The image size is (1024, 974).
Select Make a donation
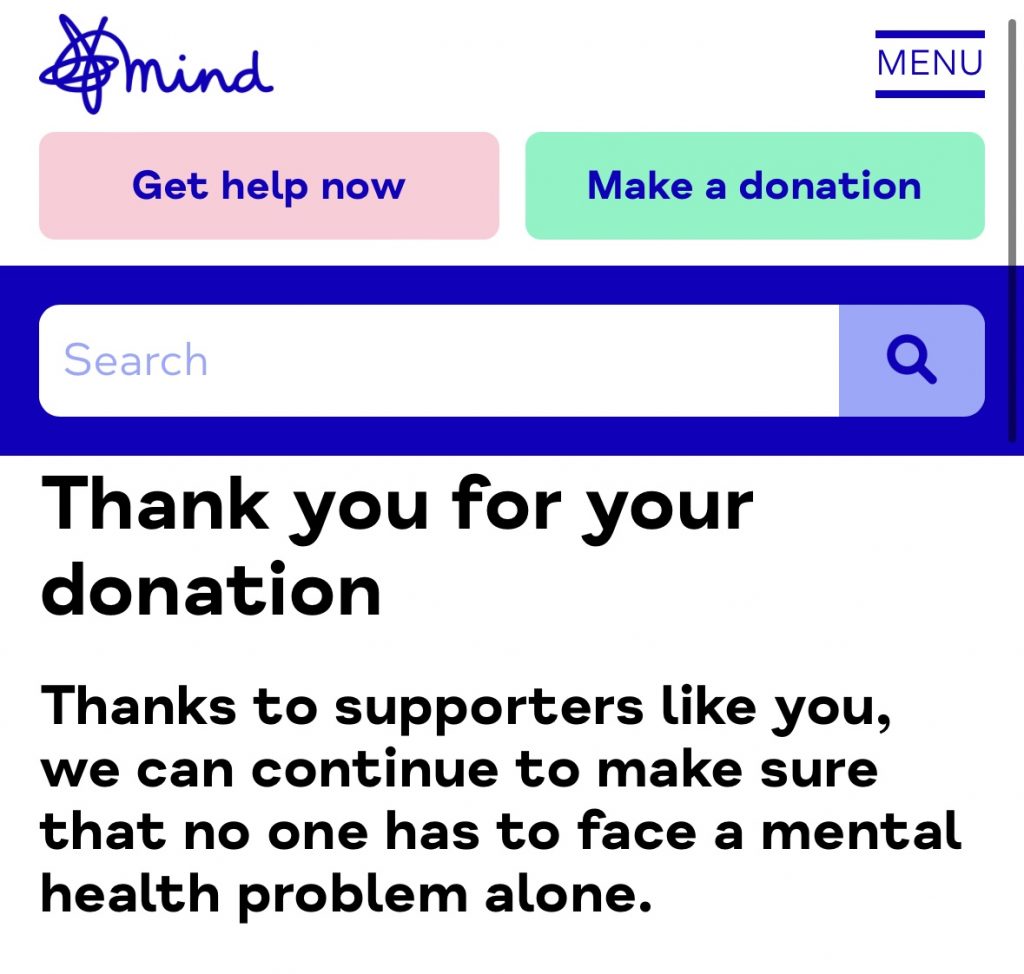click(x=754, y=186)
